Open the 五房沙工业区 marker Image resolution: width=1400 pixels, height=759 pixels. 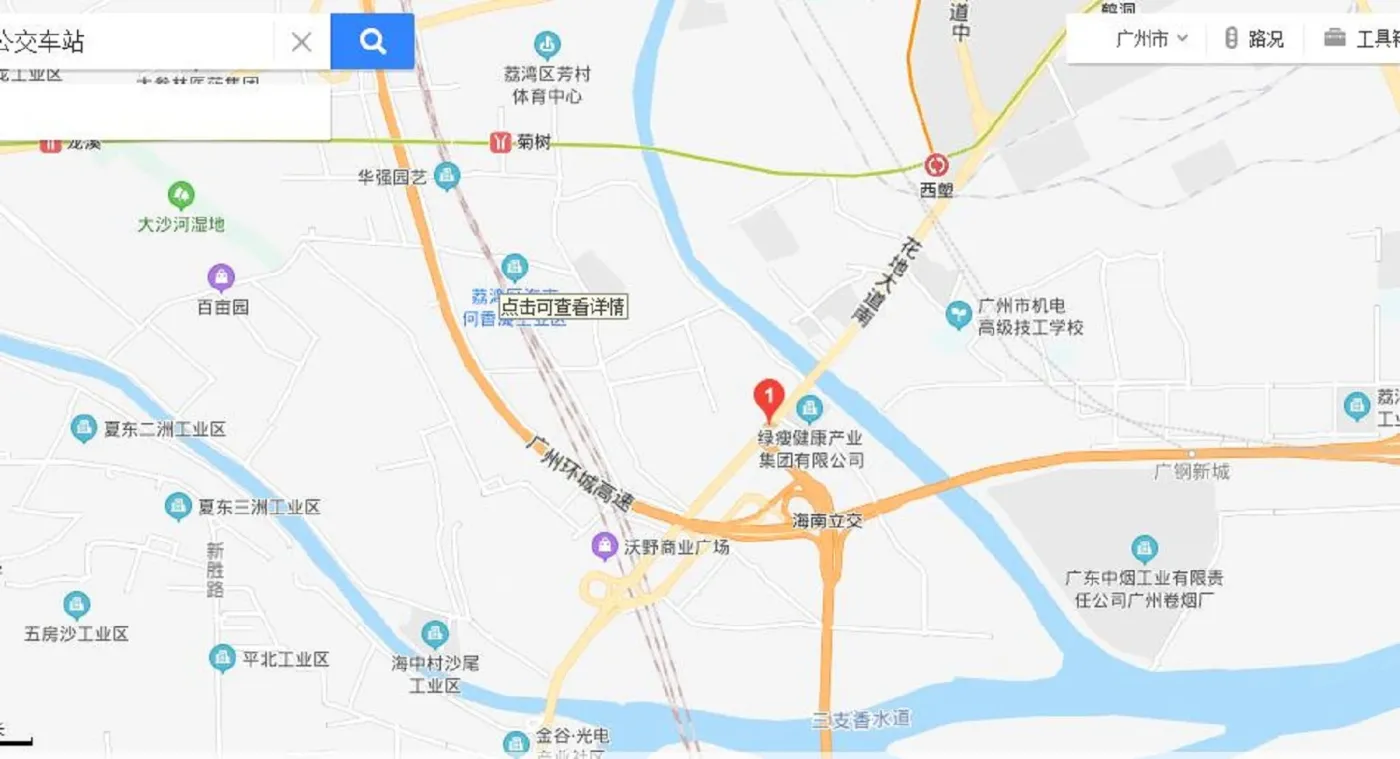pyautogui.click(x=77, y=605)
